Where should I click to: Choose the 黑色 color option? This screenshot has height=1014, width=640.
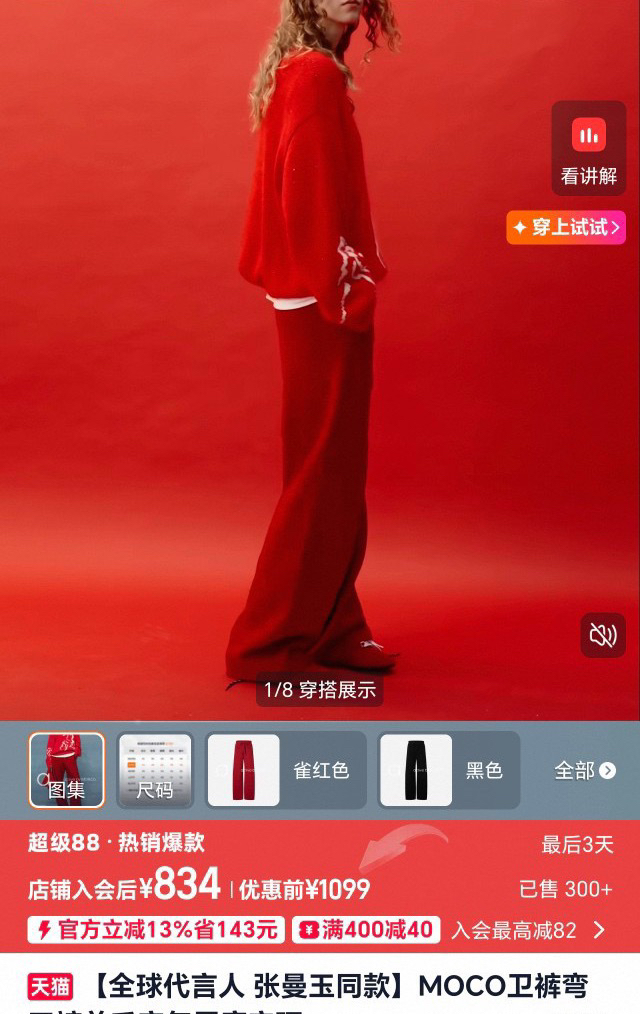click(x=449, y=770)
